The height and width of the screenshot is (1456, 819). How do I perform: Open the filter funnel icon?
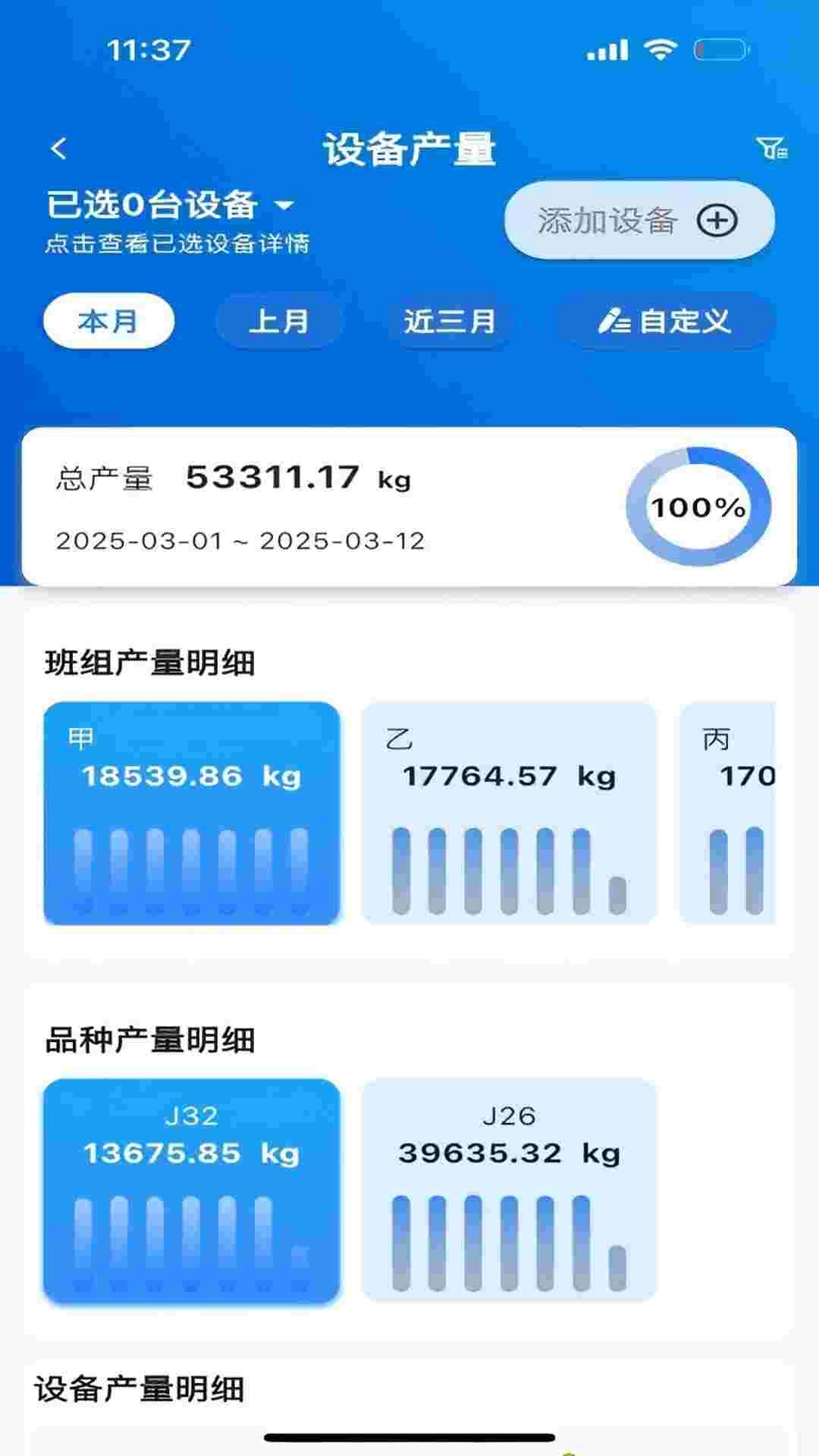[x=771, y=149]
